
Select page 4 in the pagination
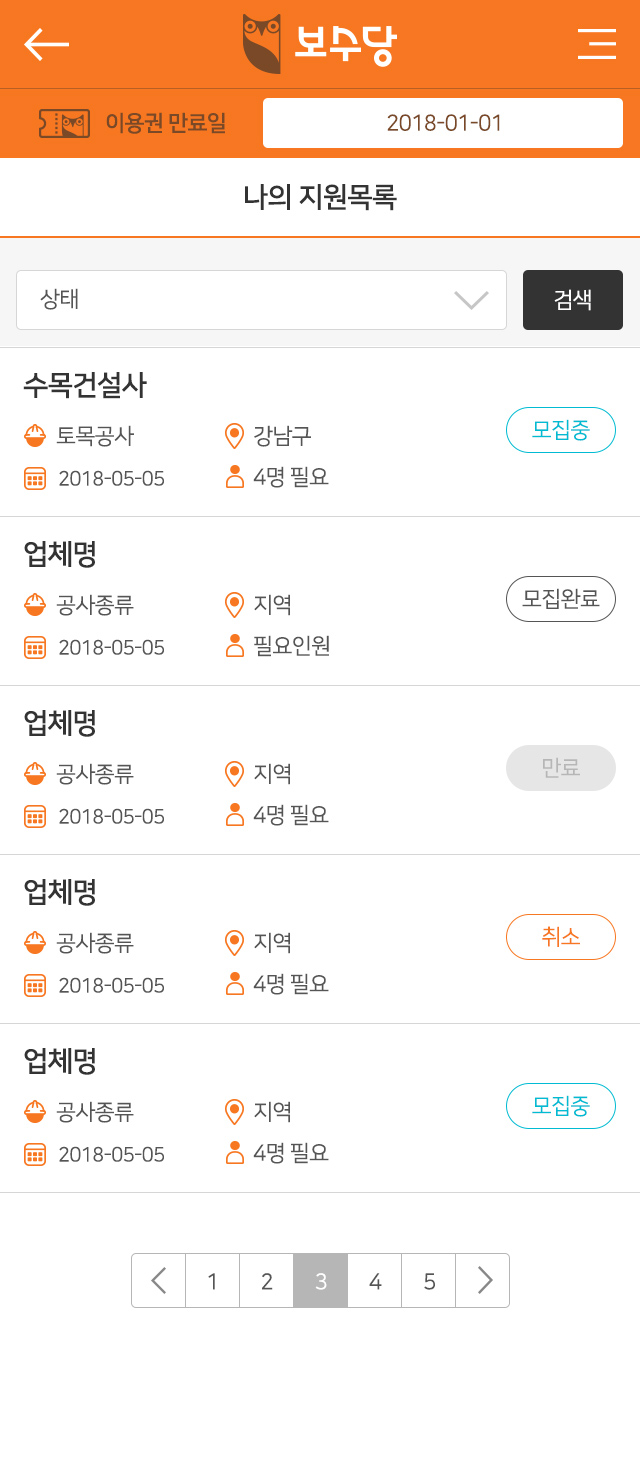coord(375,1280)
